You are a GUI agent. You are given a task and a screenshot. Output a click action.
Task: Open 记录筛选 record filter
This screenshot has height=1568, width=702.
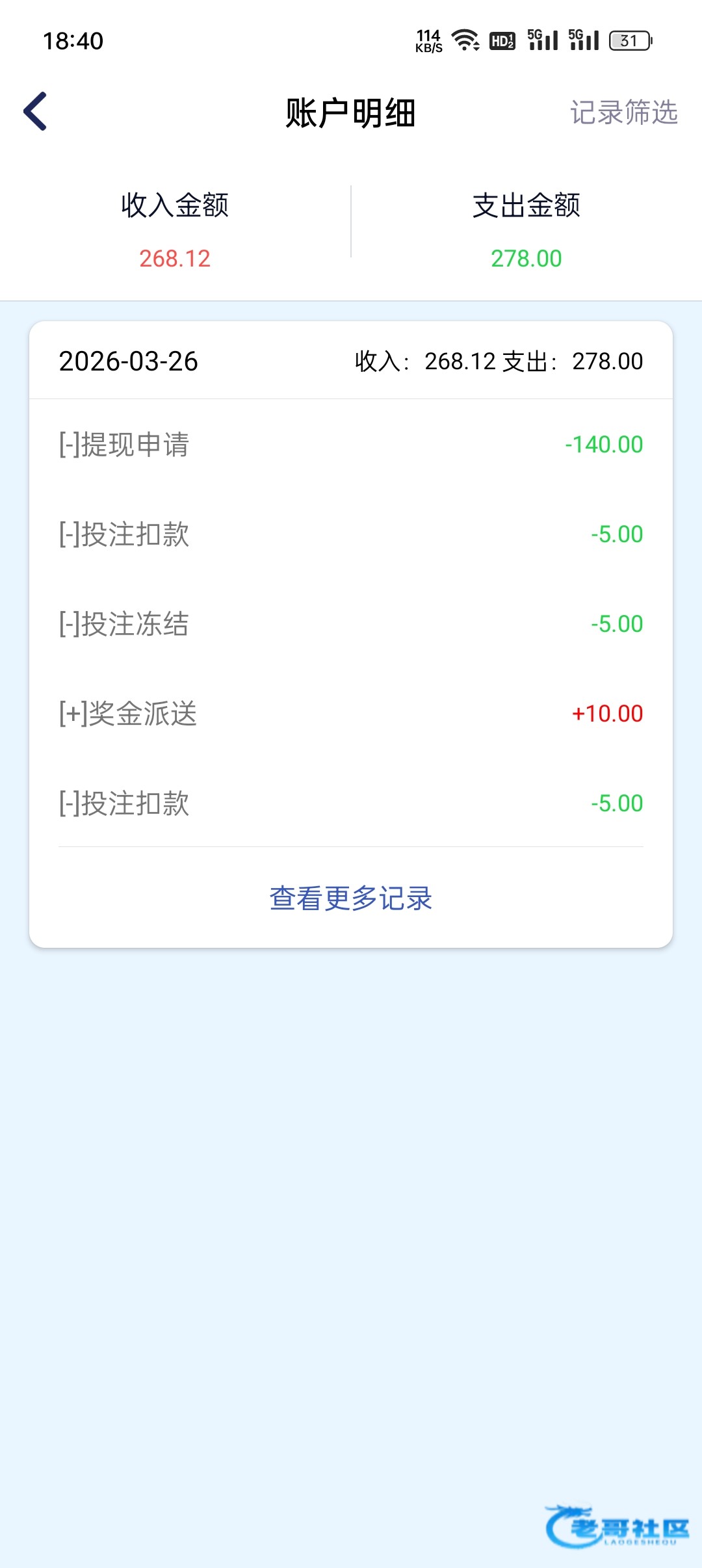point(623,112)
